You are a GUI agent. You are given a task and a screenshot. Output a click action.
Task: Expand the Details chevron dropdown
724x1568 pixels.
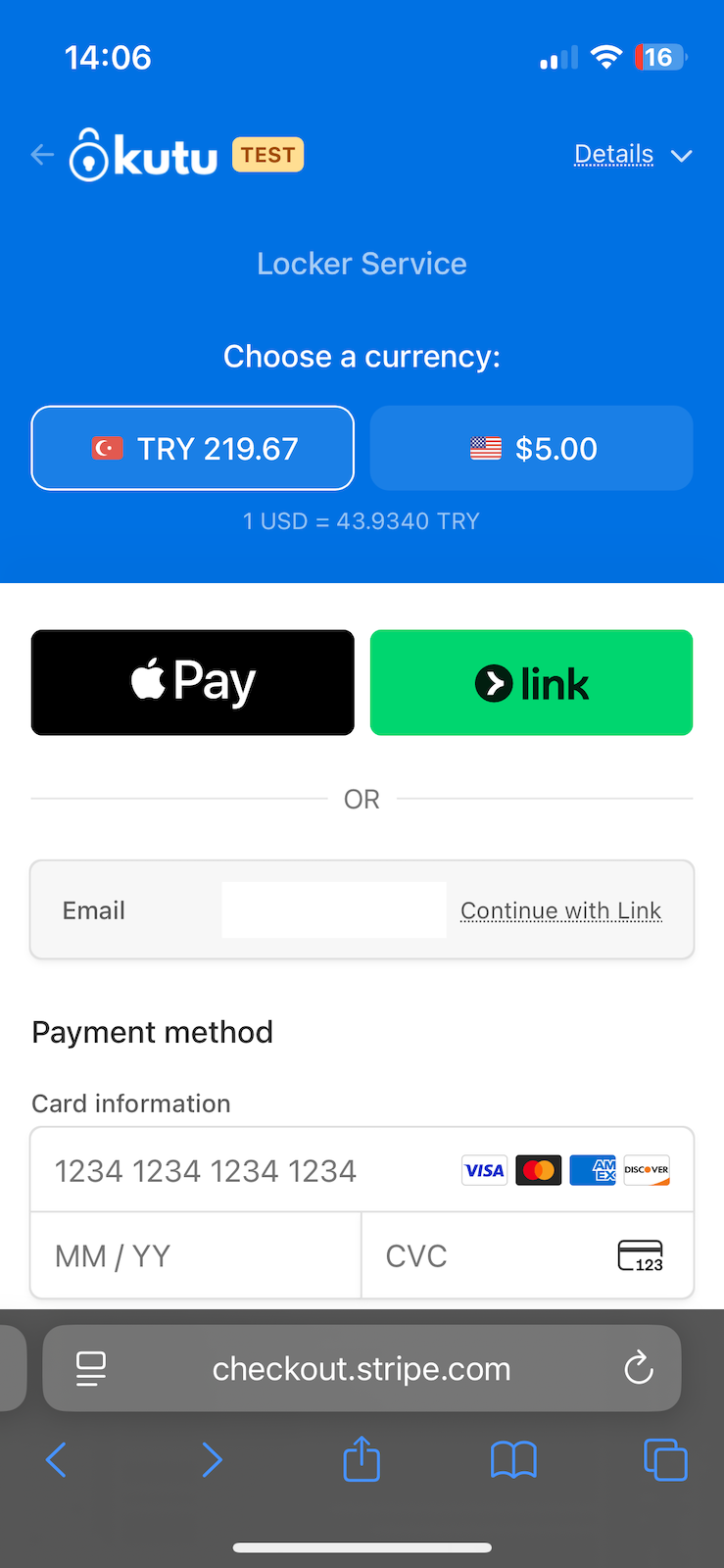[x=682, y=155]
